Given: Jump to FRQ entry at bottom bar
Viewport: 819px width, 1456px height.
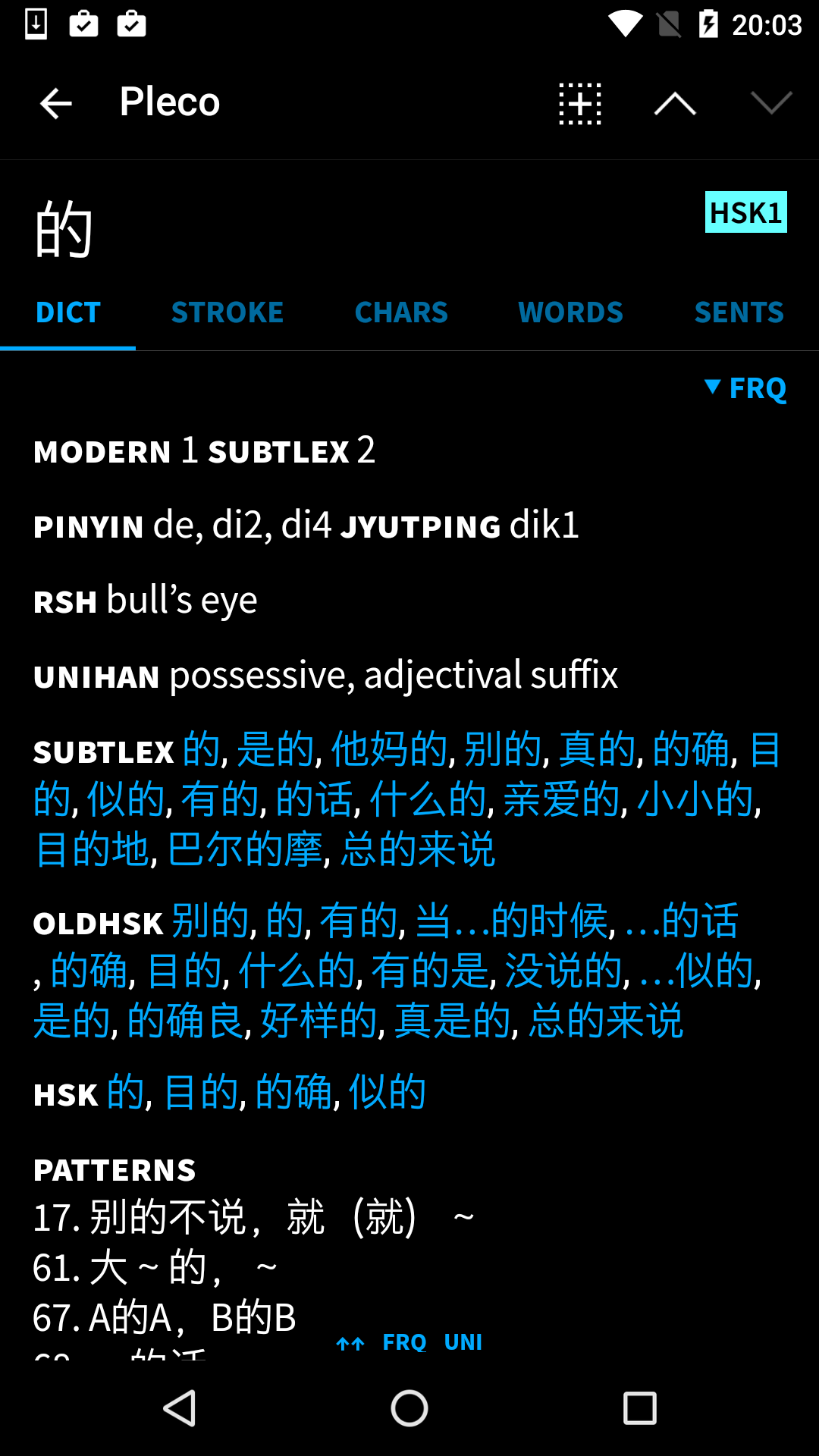Looking at the screenshot, I should tap(405, 1342).
